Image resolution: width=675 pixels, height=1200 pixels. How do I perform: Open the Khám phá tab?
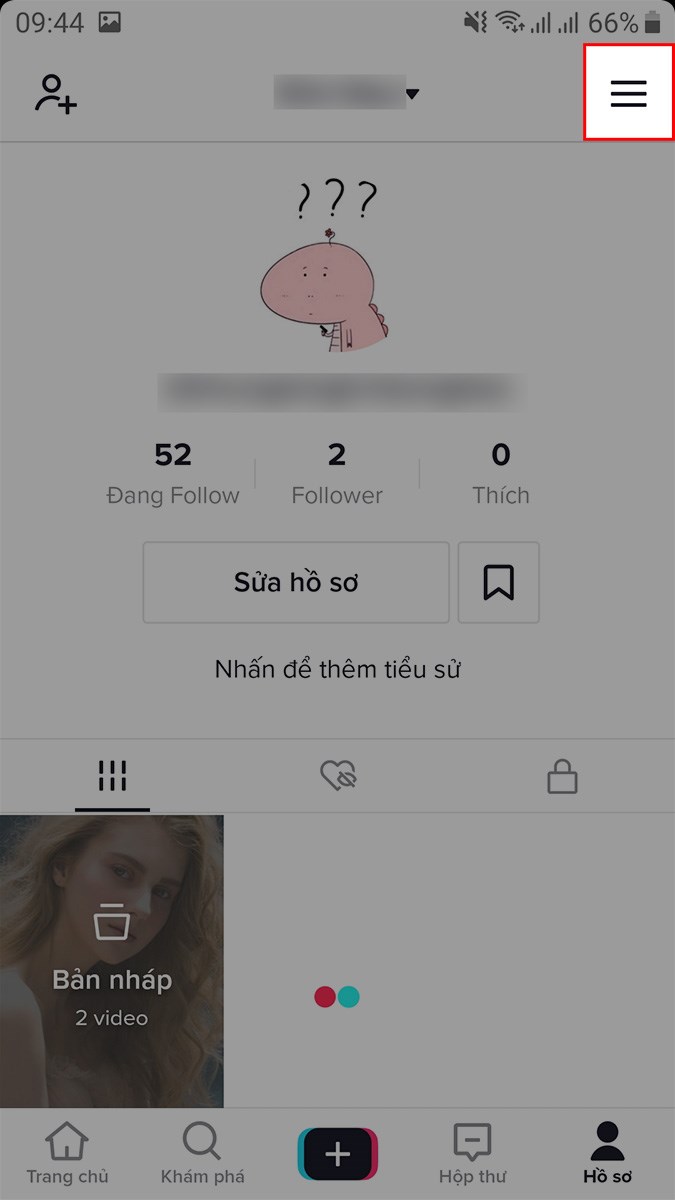pyautogui.click(x=202, y=1153)
